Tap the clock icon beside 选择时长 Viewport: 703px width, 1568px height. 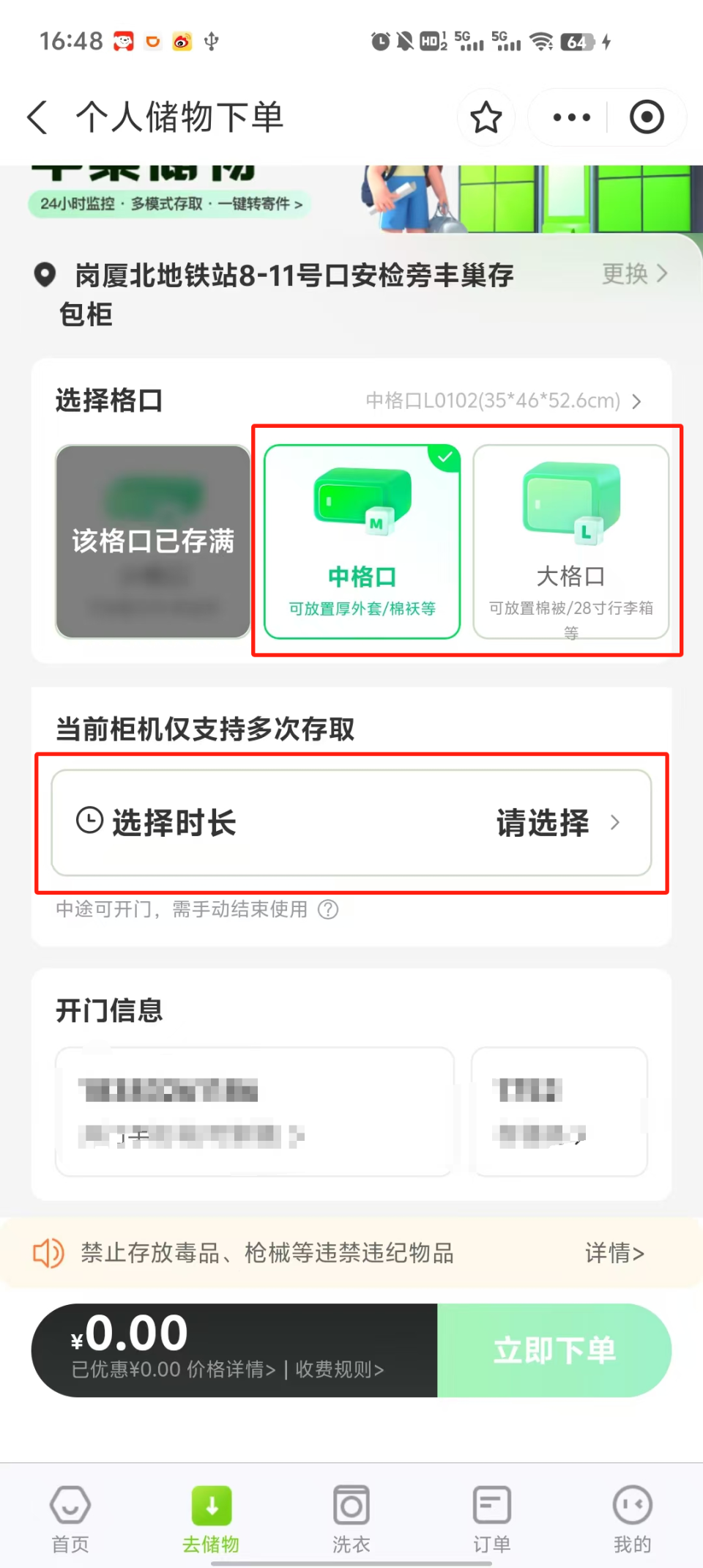click(89, 821)
